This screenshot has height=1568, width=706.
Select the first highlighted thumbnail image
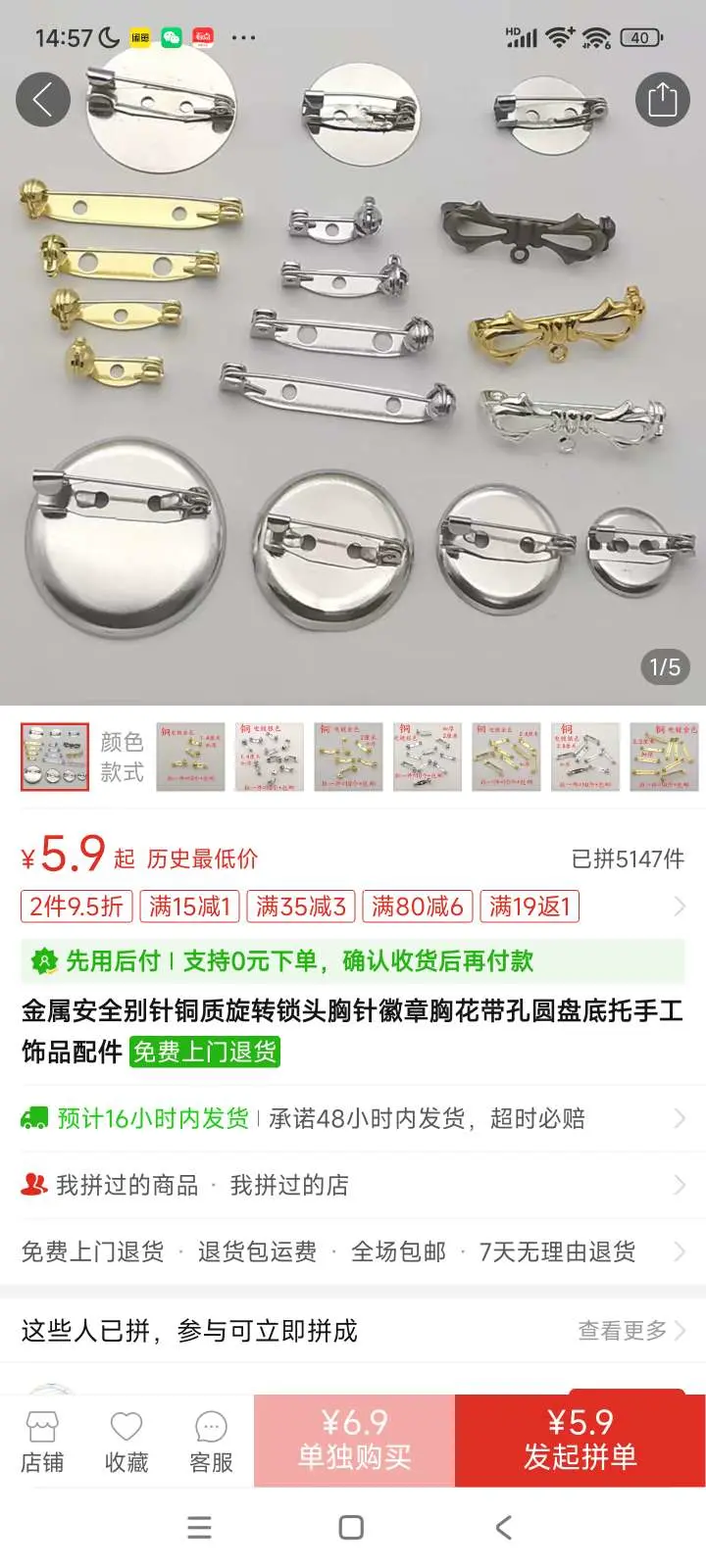(x=55, y=758)
